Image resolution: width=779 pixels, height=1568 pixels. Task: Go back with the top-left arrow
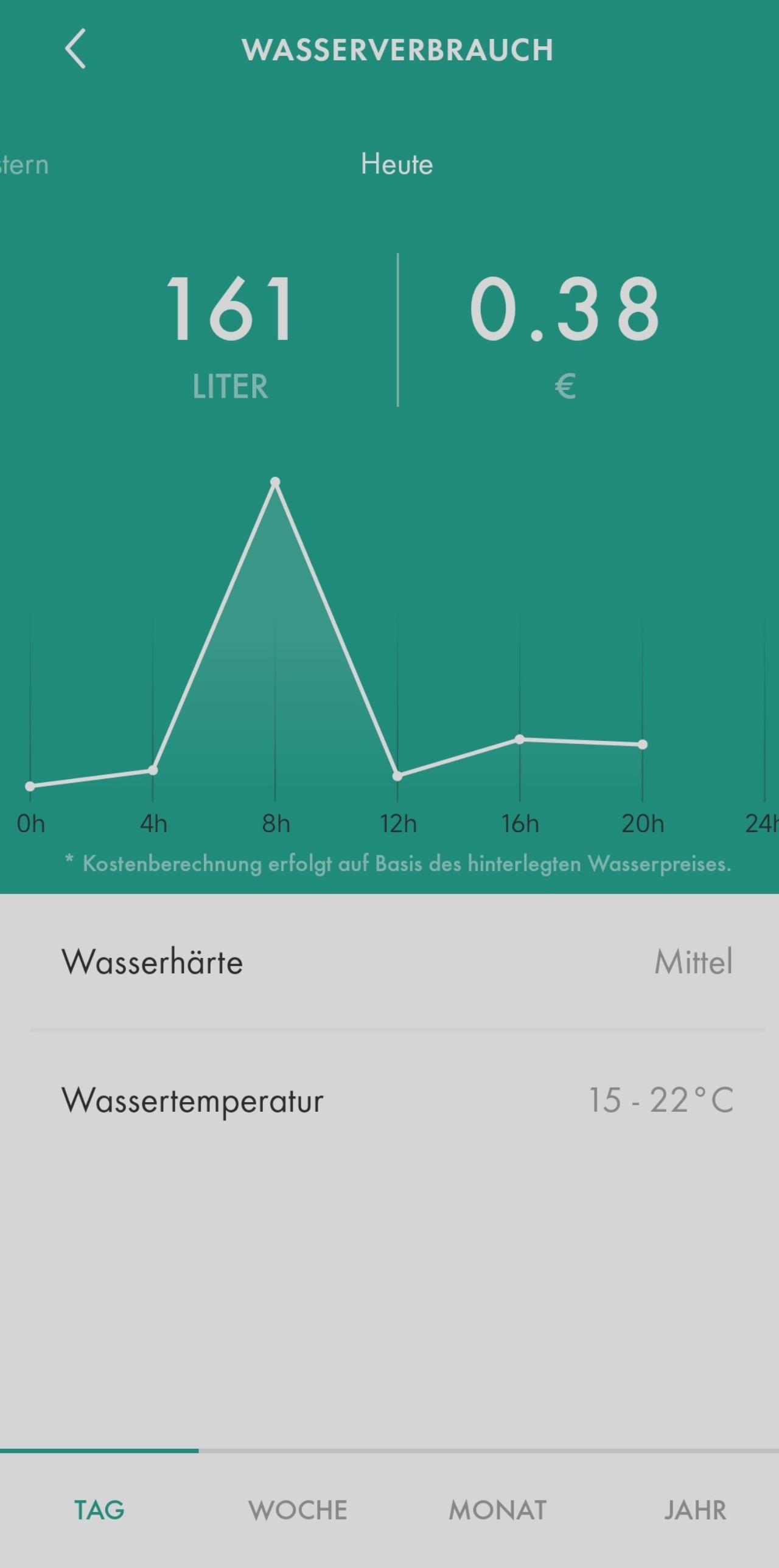75,49
